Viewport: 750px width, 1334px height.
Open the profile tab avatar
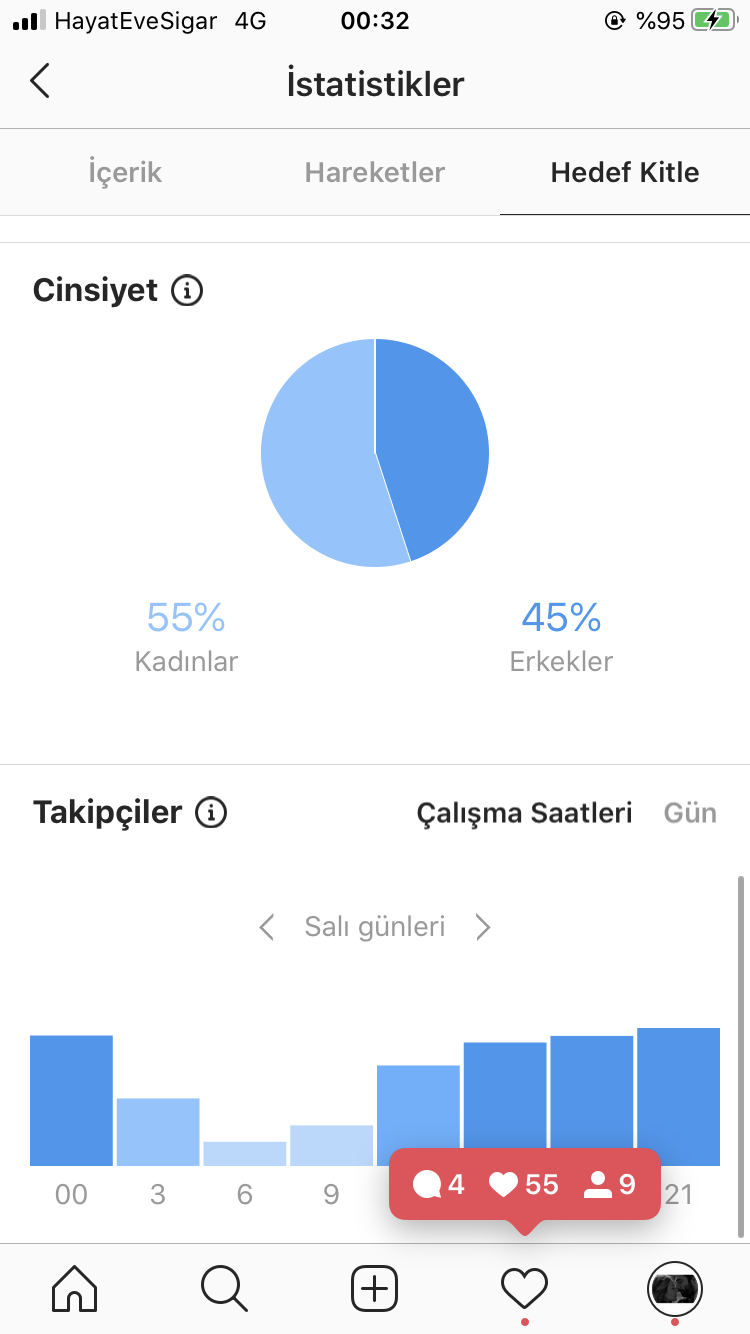(x=675, y=1288)
